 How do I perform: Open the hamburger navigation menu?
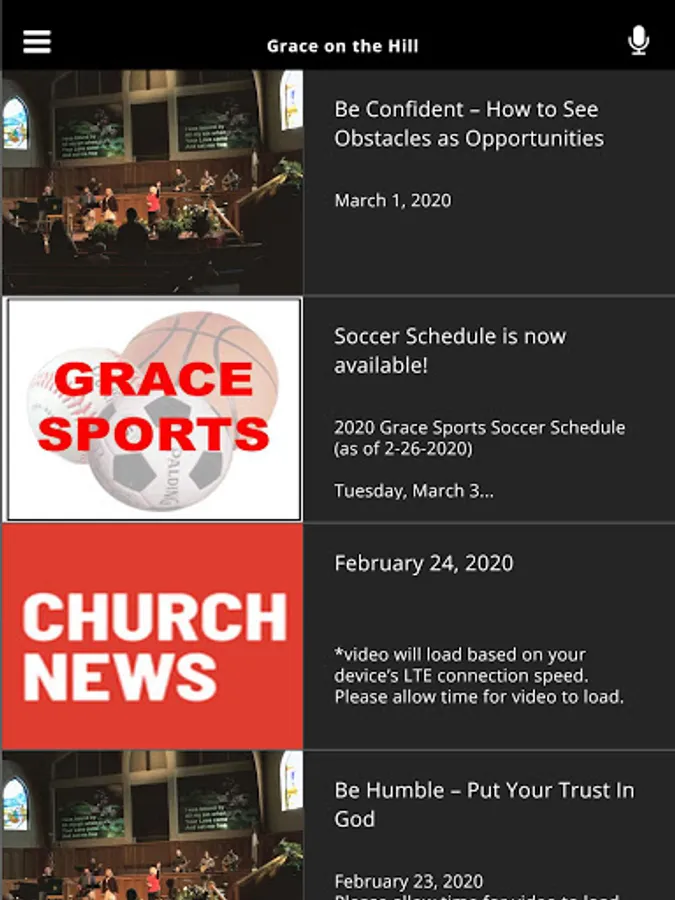(x=37, y=41)
